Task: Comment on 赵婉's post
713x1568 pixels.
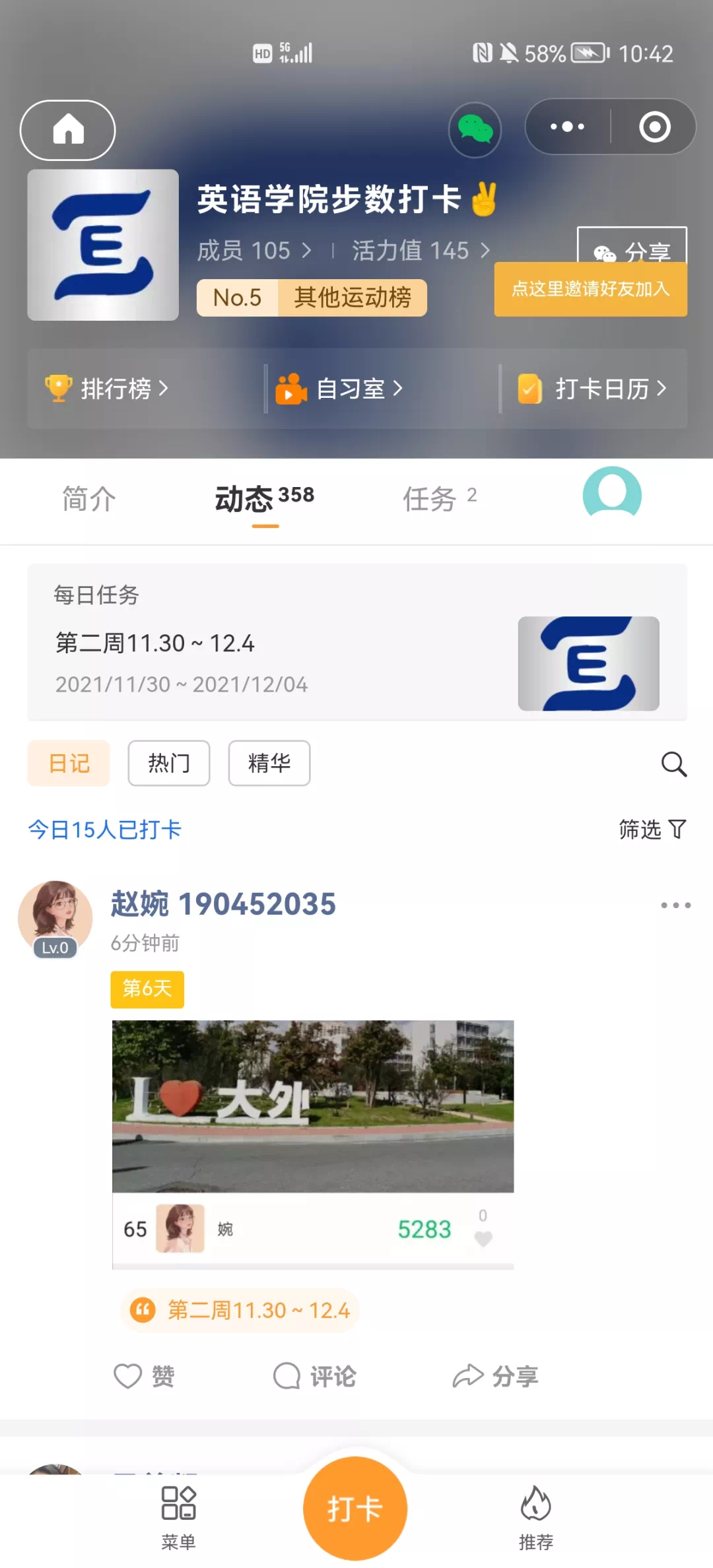Action: (x=315, y=1376)
